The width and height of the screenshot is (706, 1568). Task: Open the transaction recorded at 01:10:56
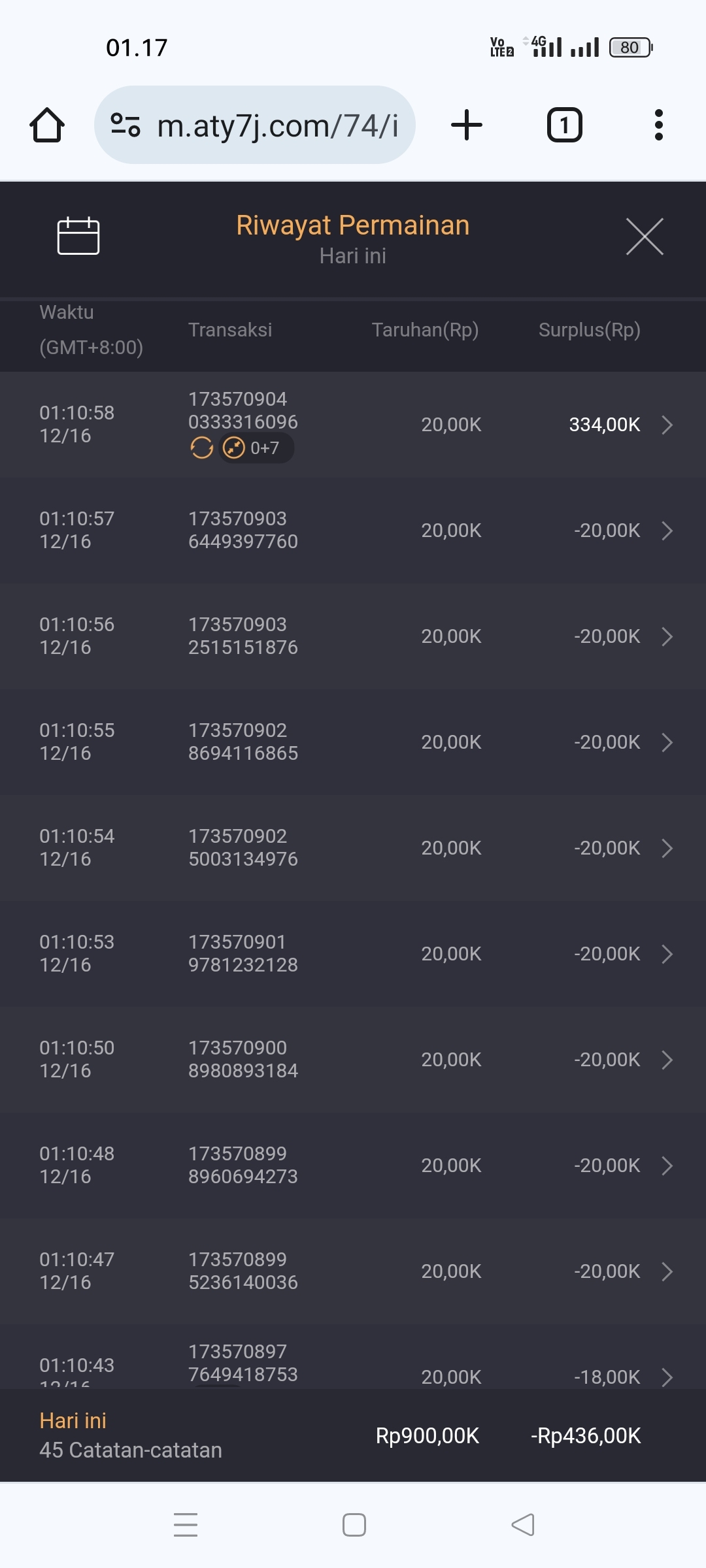click(353, 636)
